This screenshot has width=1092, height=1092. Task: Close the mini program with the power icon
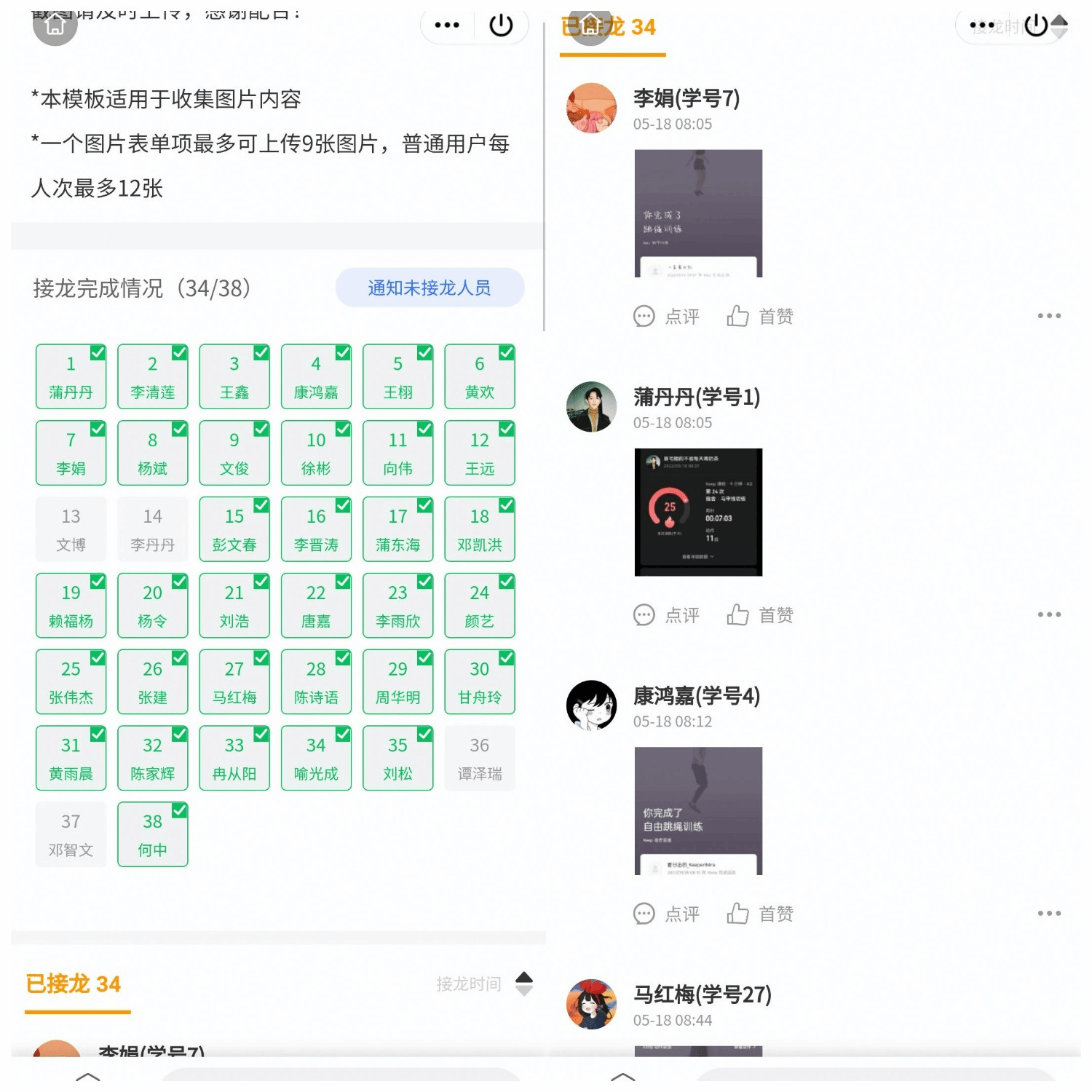tap(501, 25)
